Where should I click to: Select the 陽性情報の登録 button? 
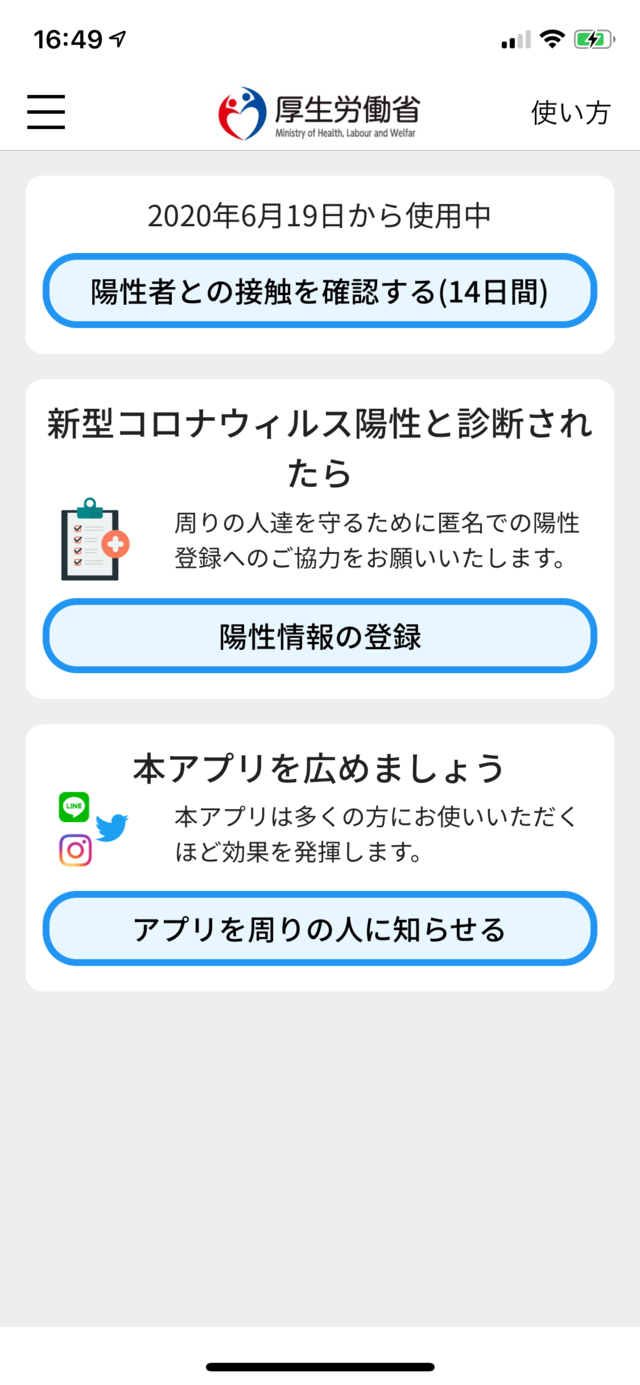[x=320, y=636]
